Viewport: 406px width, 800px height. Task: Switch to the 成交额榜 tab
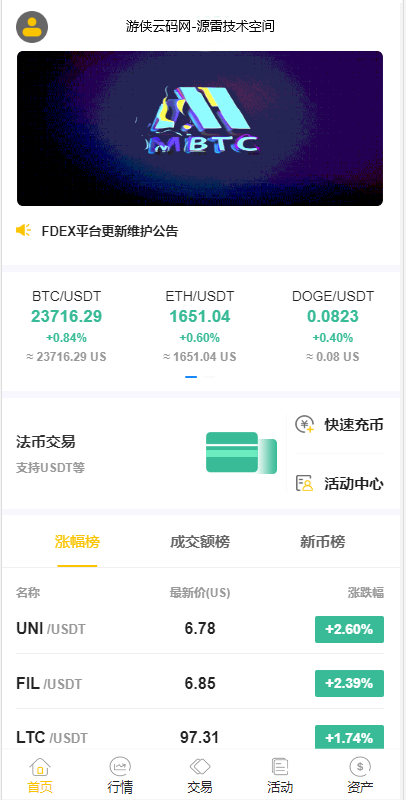point(200,542)
